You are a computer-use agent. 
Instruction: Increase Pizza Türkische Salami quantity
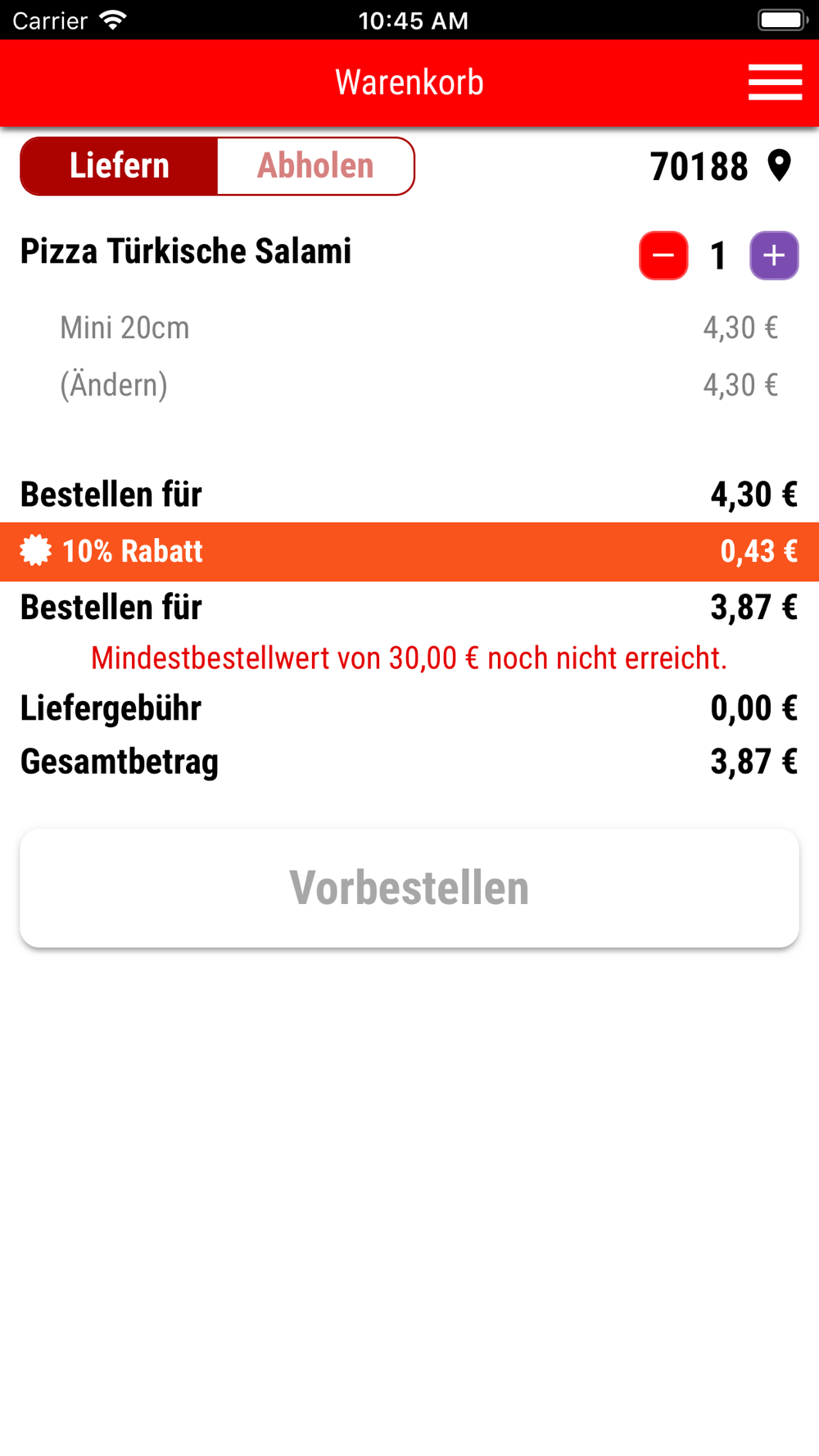(774, 255)
